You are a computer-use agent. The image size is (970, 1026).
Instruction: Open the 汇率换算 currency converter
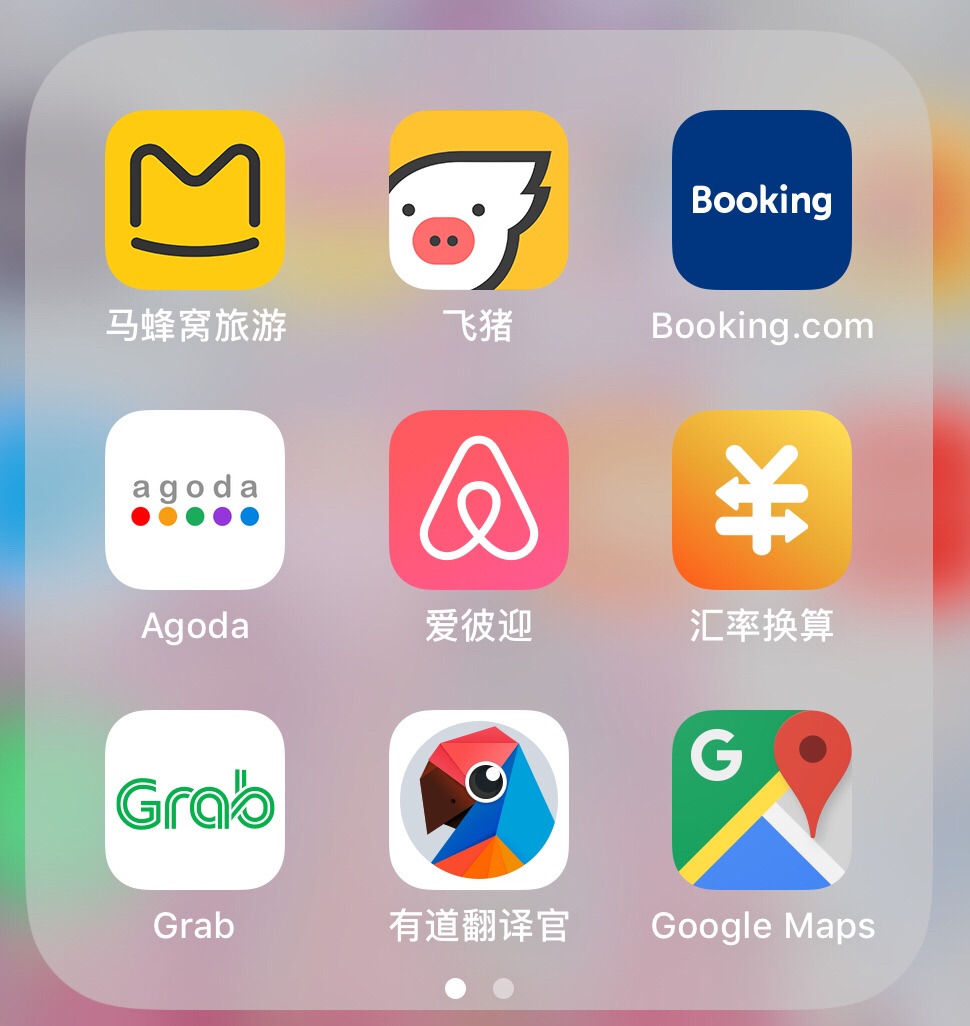(x=761, y=500)
